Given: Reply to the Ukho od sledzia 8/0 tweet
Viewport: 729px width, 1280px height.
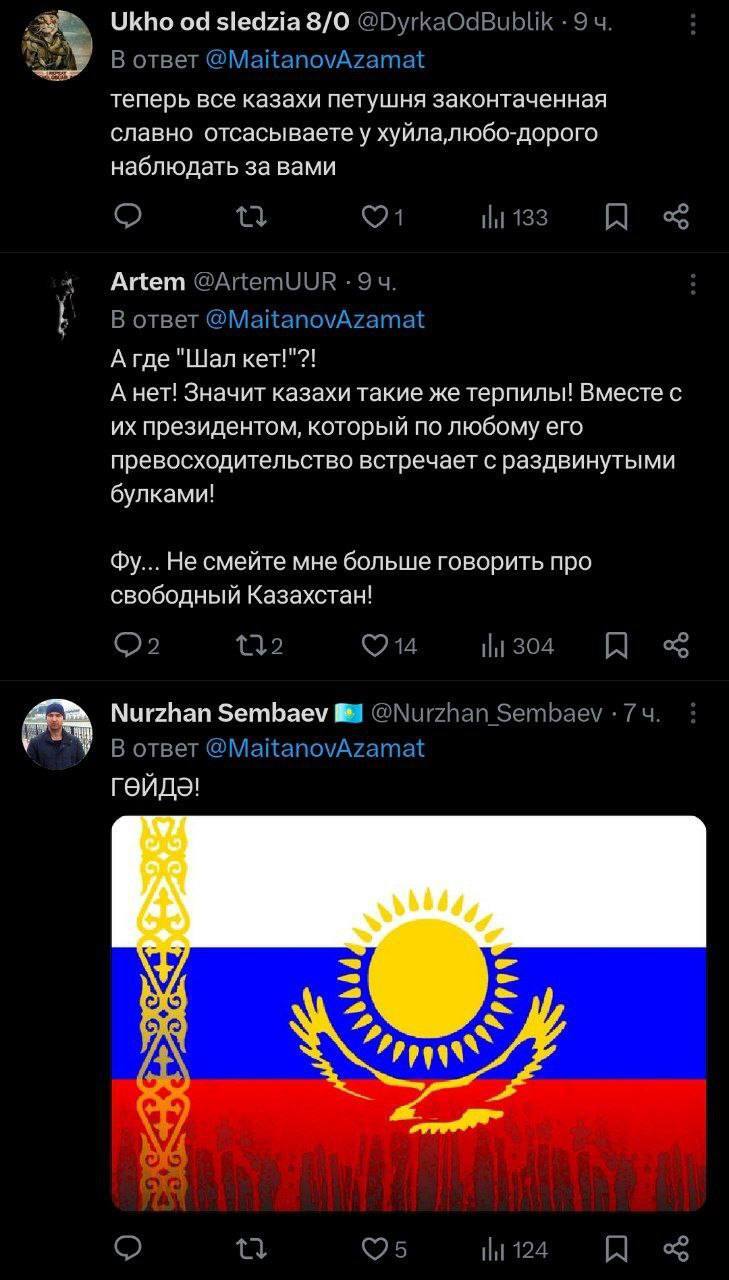Looking at the screenshot, I should [x=127, y=217].
